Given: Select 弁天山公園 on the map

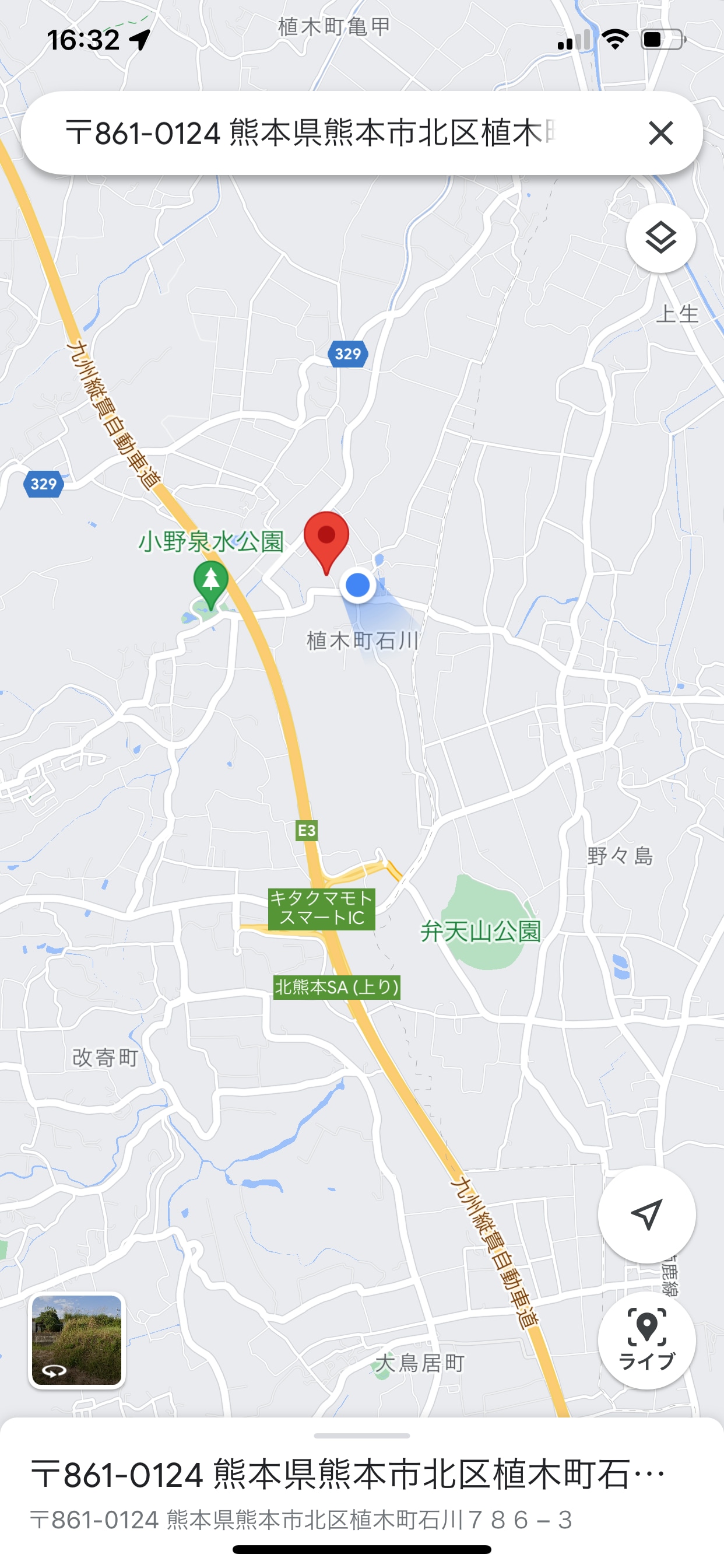Looking at the screenshot, I should tap(481, 930).
